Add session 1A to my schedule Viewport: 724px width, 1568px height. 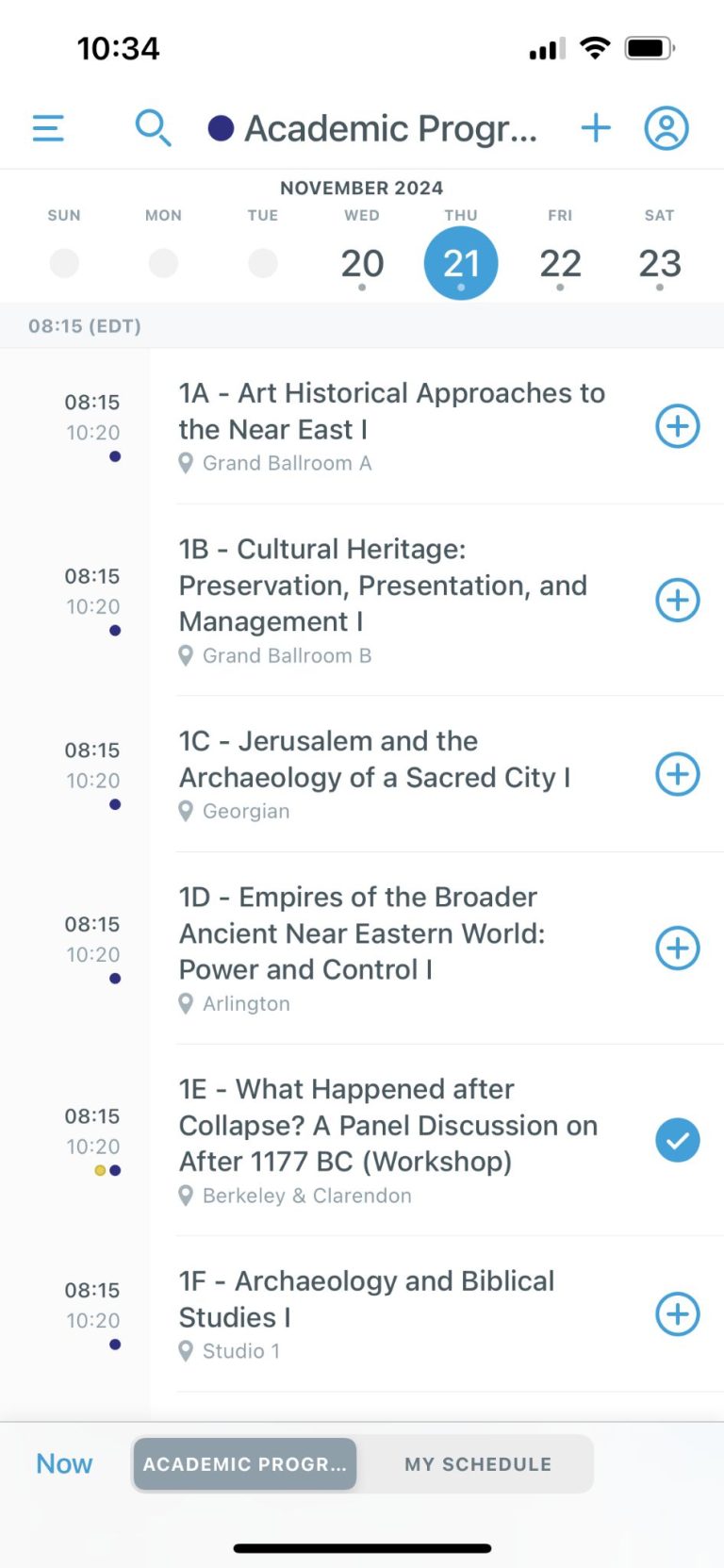pyautogui.click(x=678, y=426)
